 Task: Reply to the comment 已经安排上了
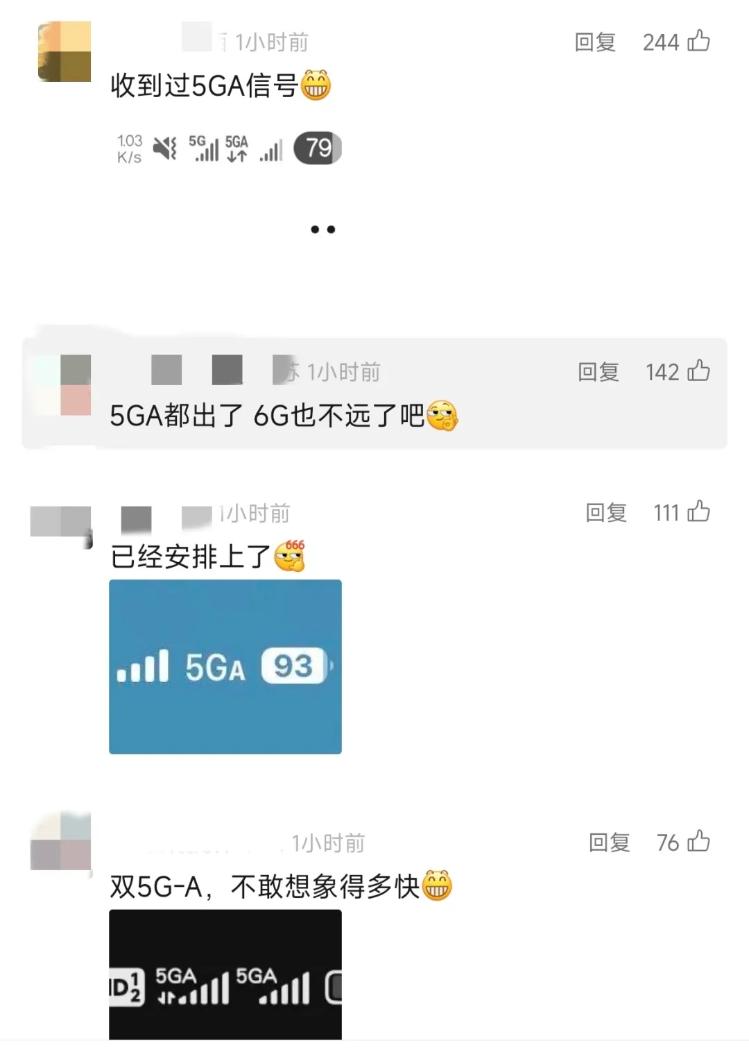click(x=606, y=513)
